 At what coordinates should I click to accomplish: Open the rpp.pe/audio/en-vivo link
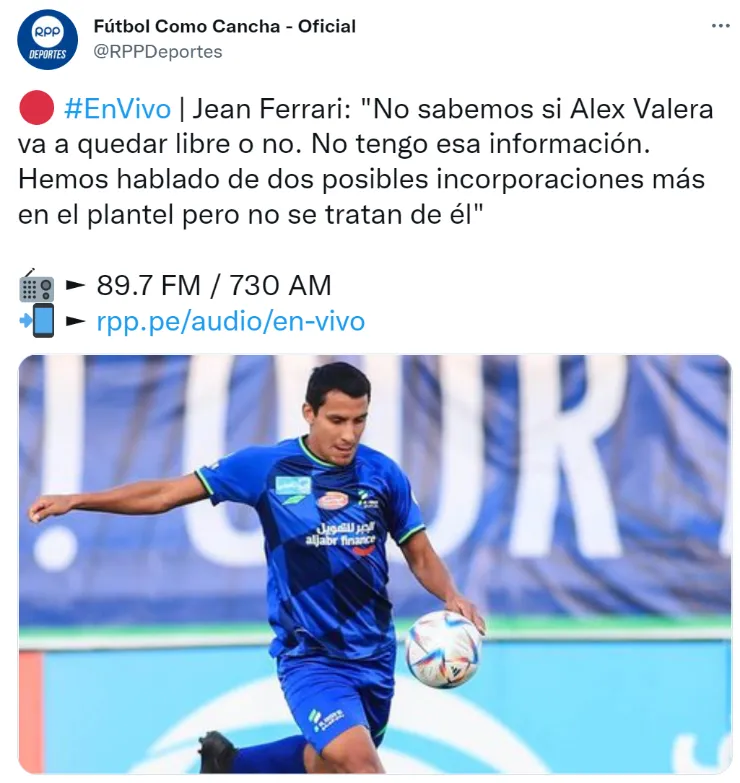click(230, 321)
